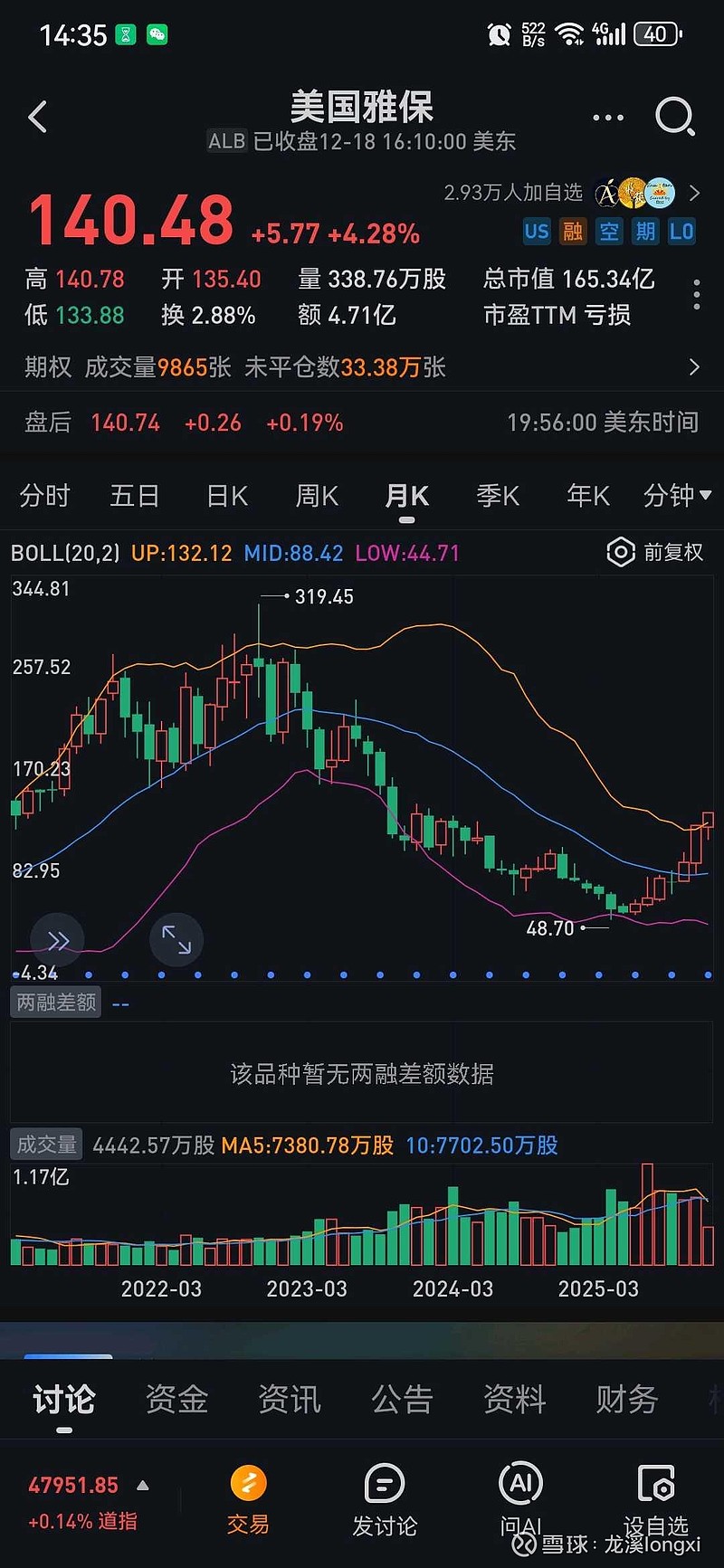
Task: Open the 公告 announcements section
Action: [x=401, y=1399]
